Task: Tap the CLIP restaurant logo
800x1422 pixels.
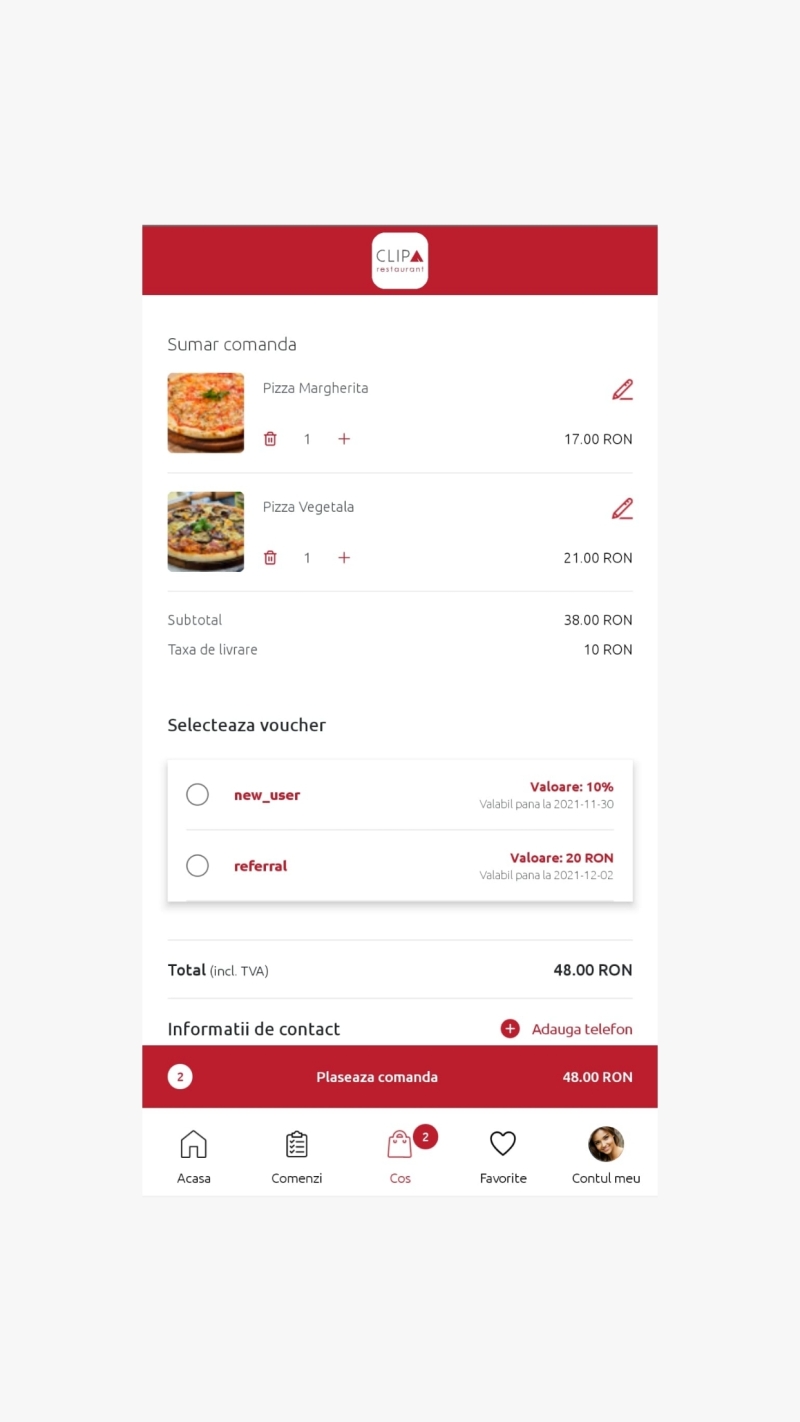Action: 400,260
